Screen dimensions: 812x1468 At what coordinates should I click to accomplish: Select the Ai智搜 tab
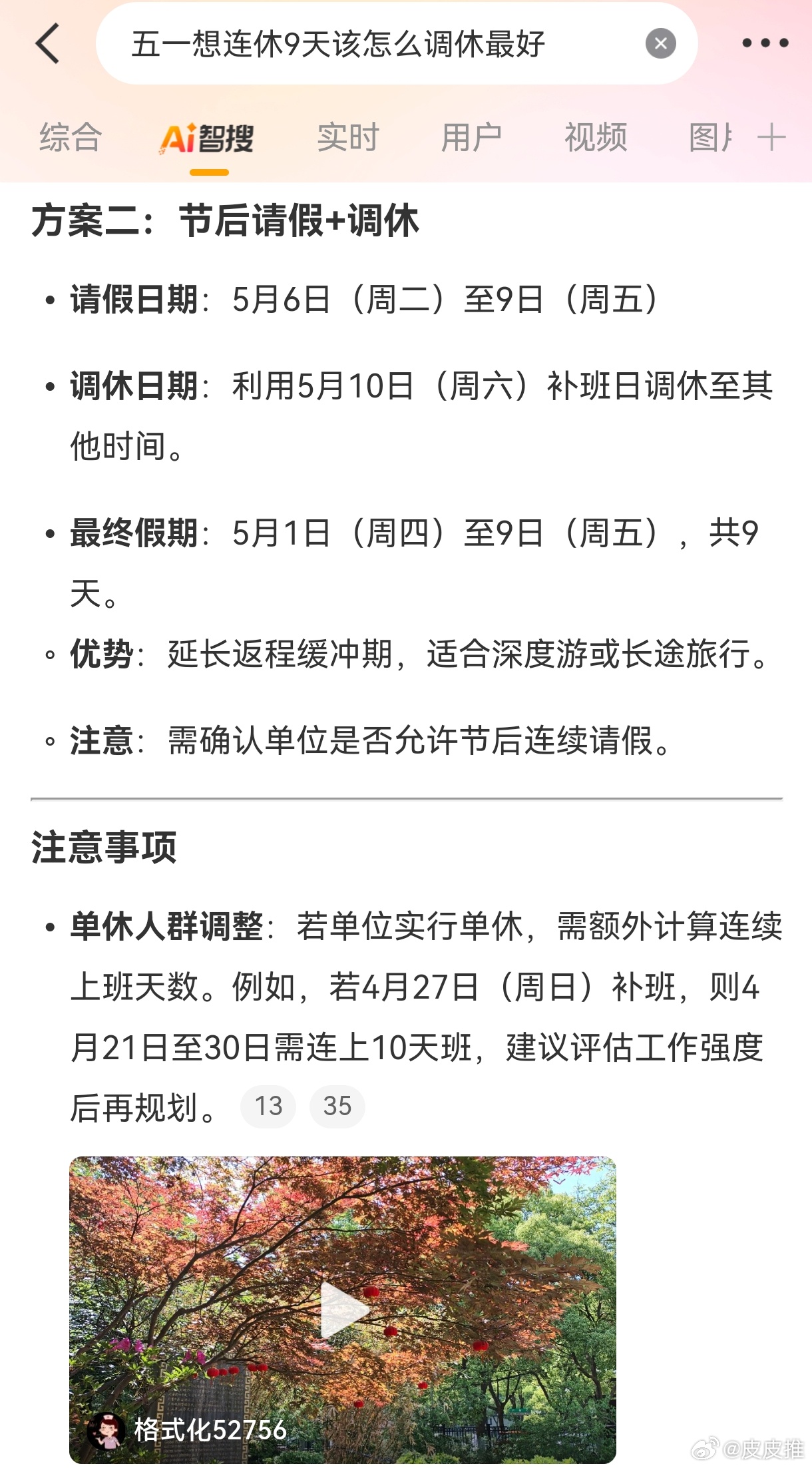208,139
